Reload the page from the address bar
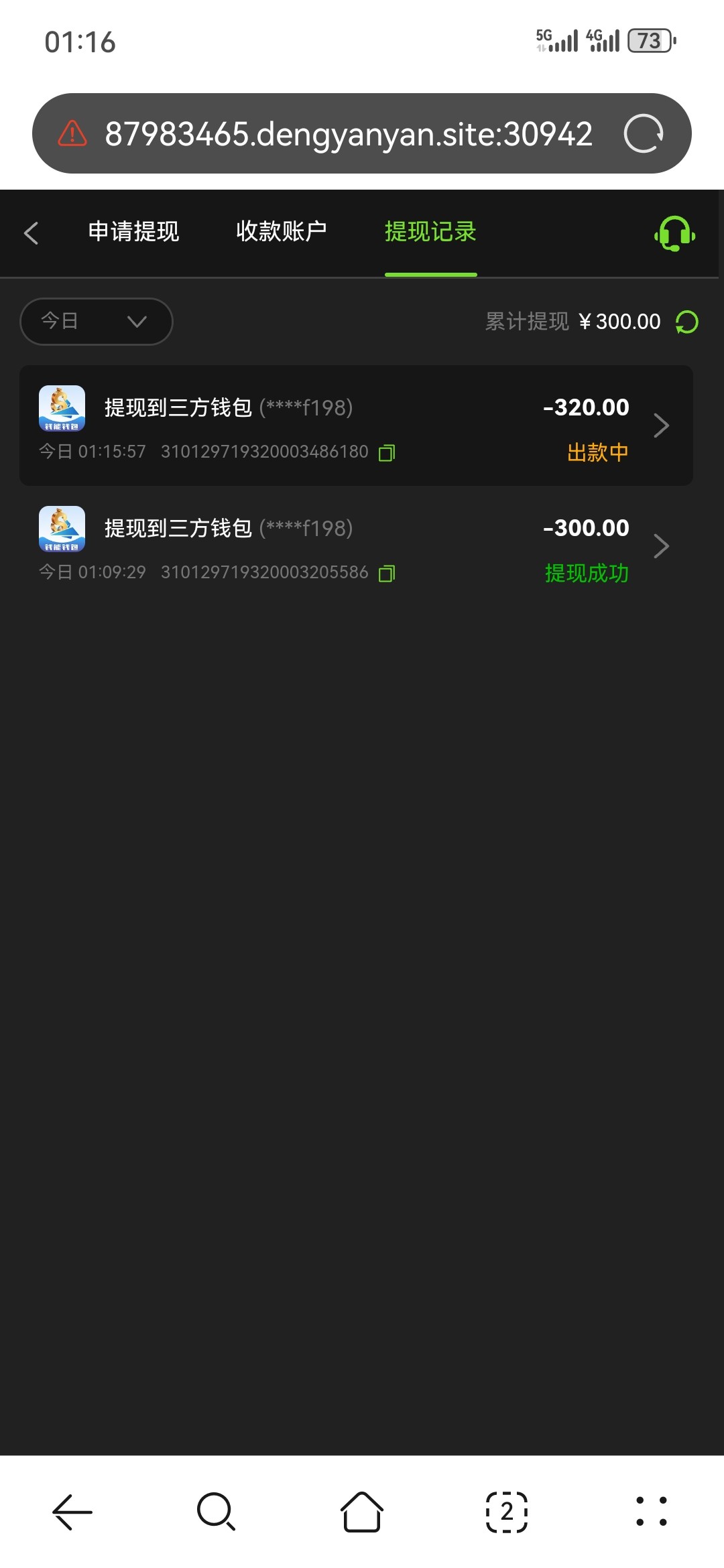Image resolution: width=724 pixels, height=1568 pixels. 644,133
